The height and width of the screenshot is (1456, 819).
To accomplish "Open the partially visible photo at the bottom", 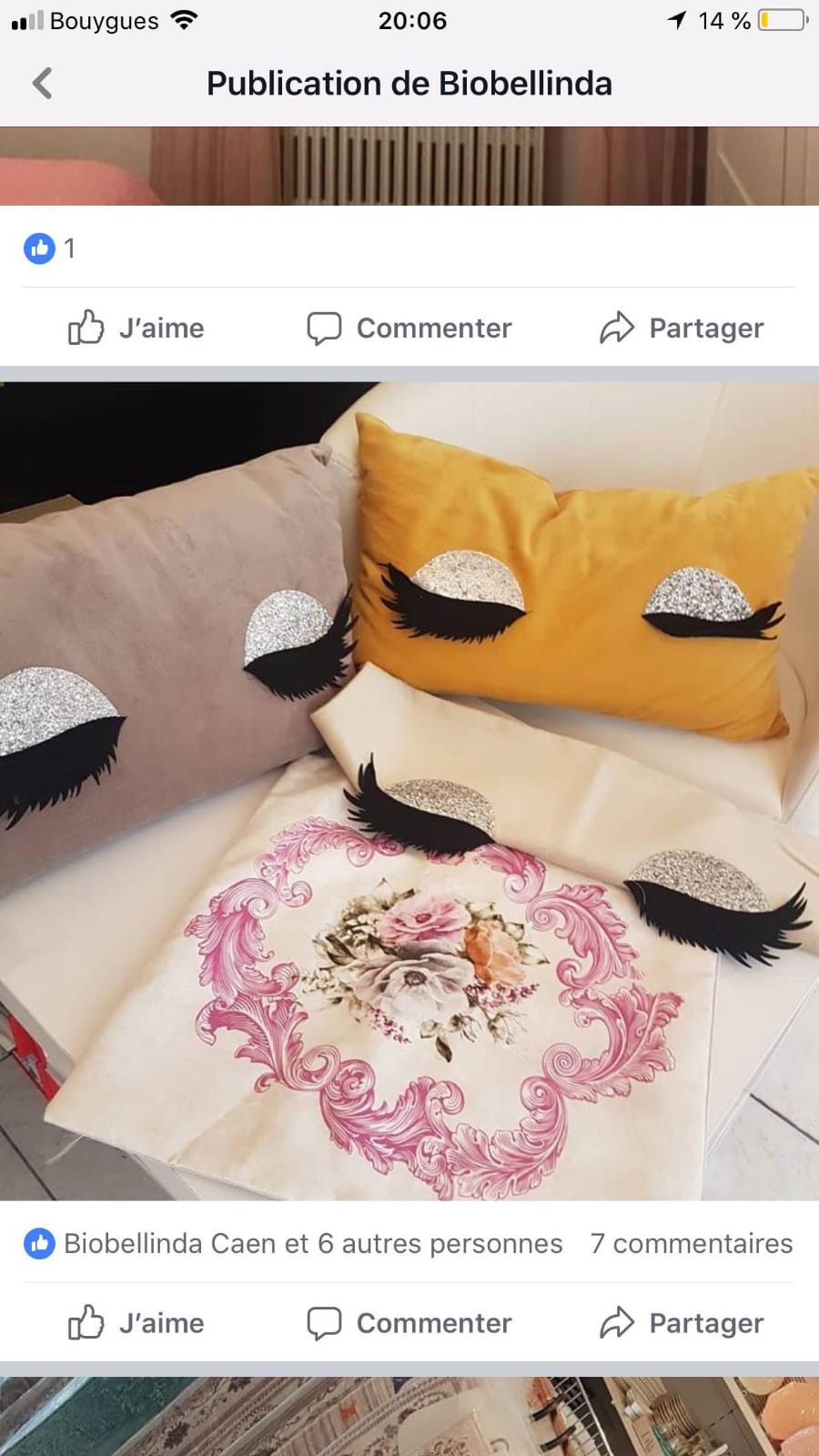I will pos(409,1416).
